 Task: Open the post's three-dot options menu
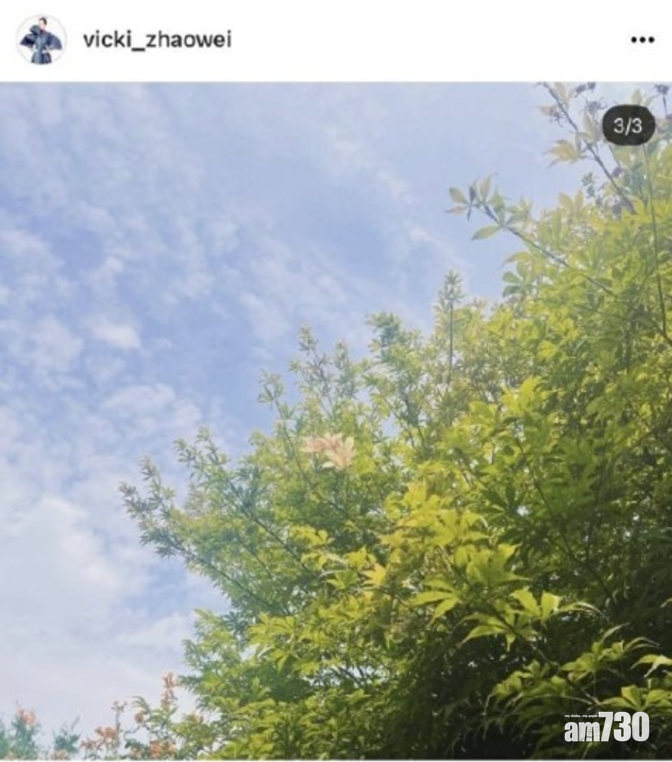point(642,40)
